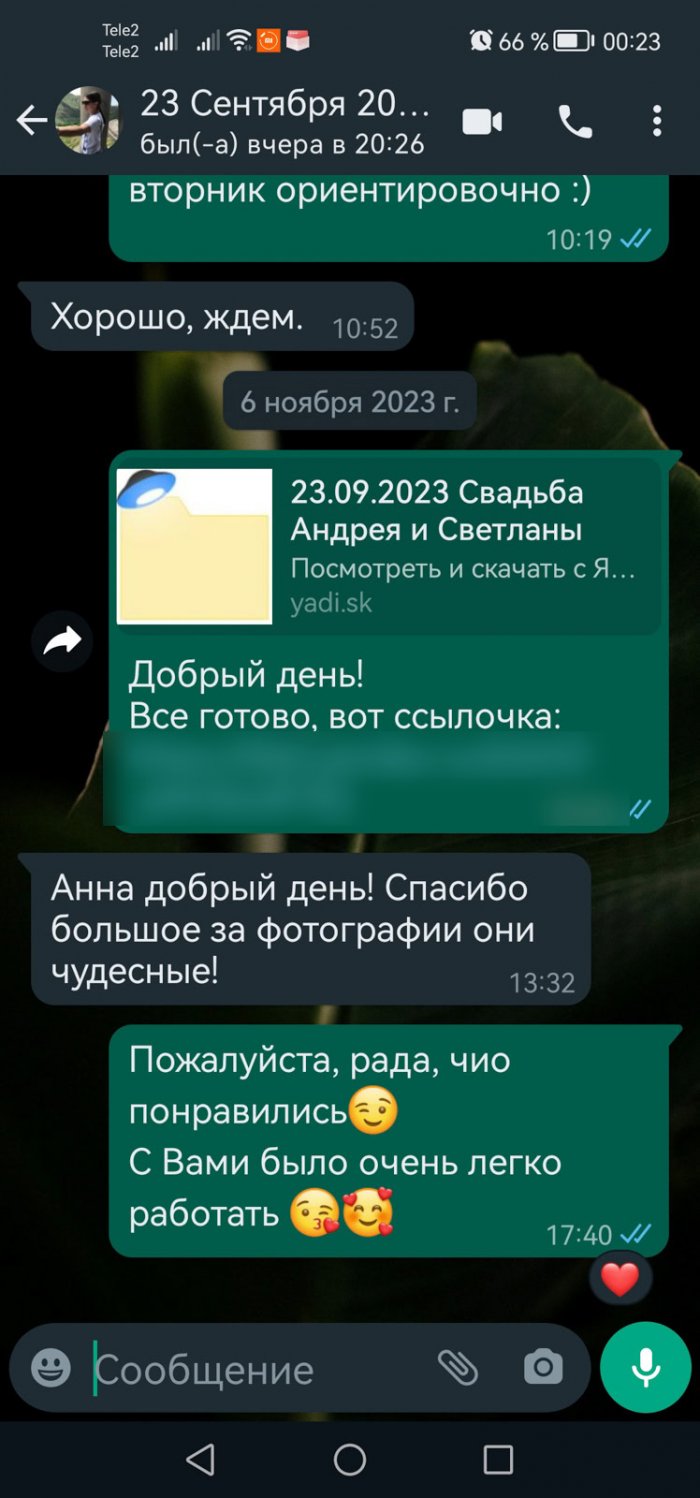Viewport: 700px width, 1498px height.
Task: Go back to the chat list
Action: click(x=31, y=122)
